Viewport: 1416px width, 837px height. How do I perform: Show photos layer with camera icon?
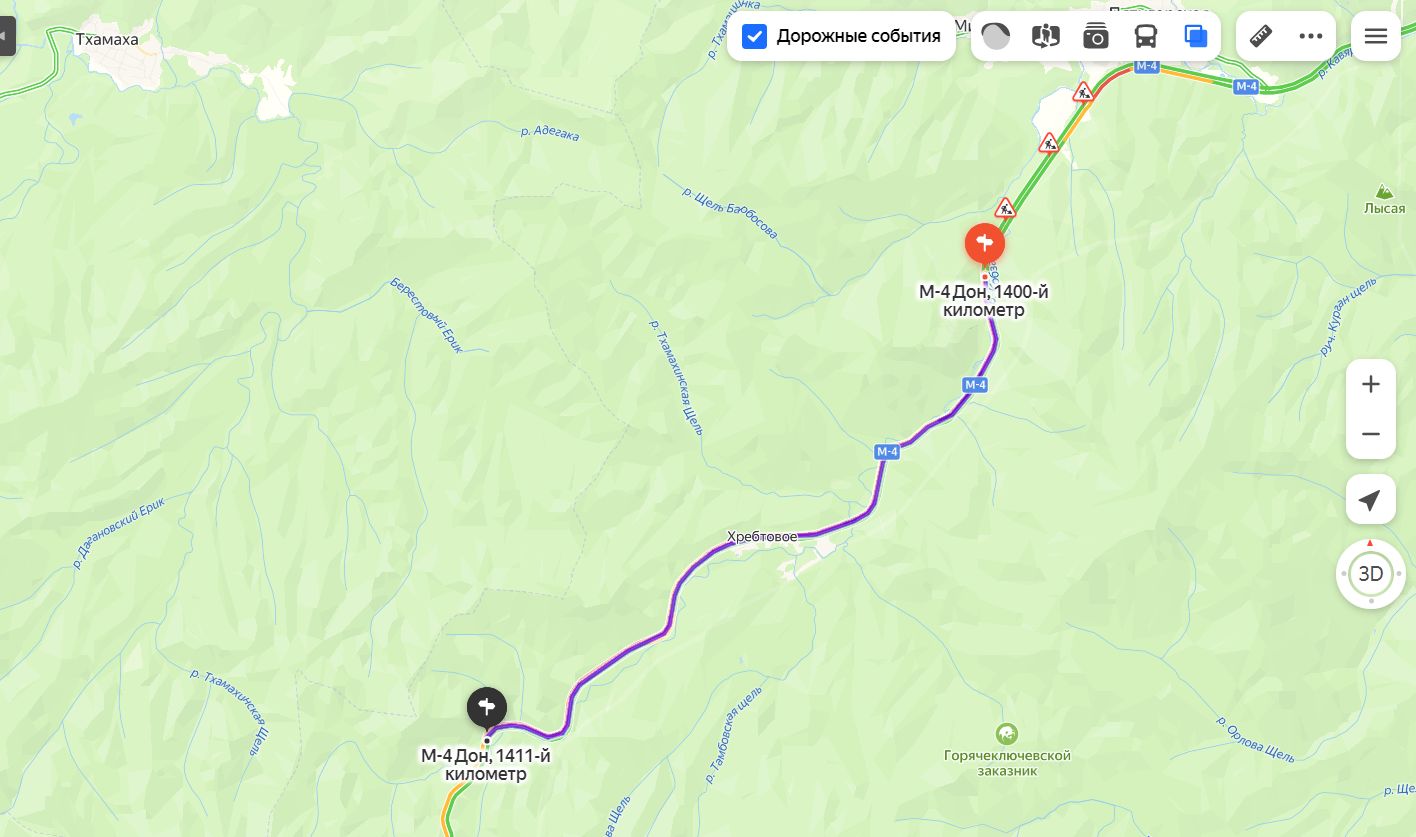coord(1096,37)
